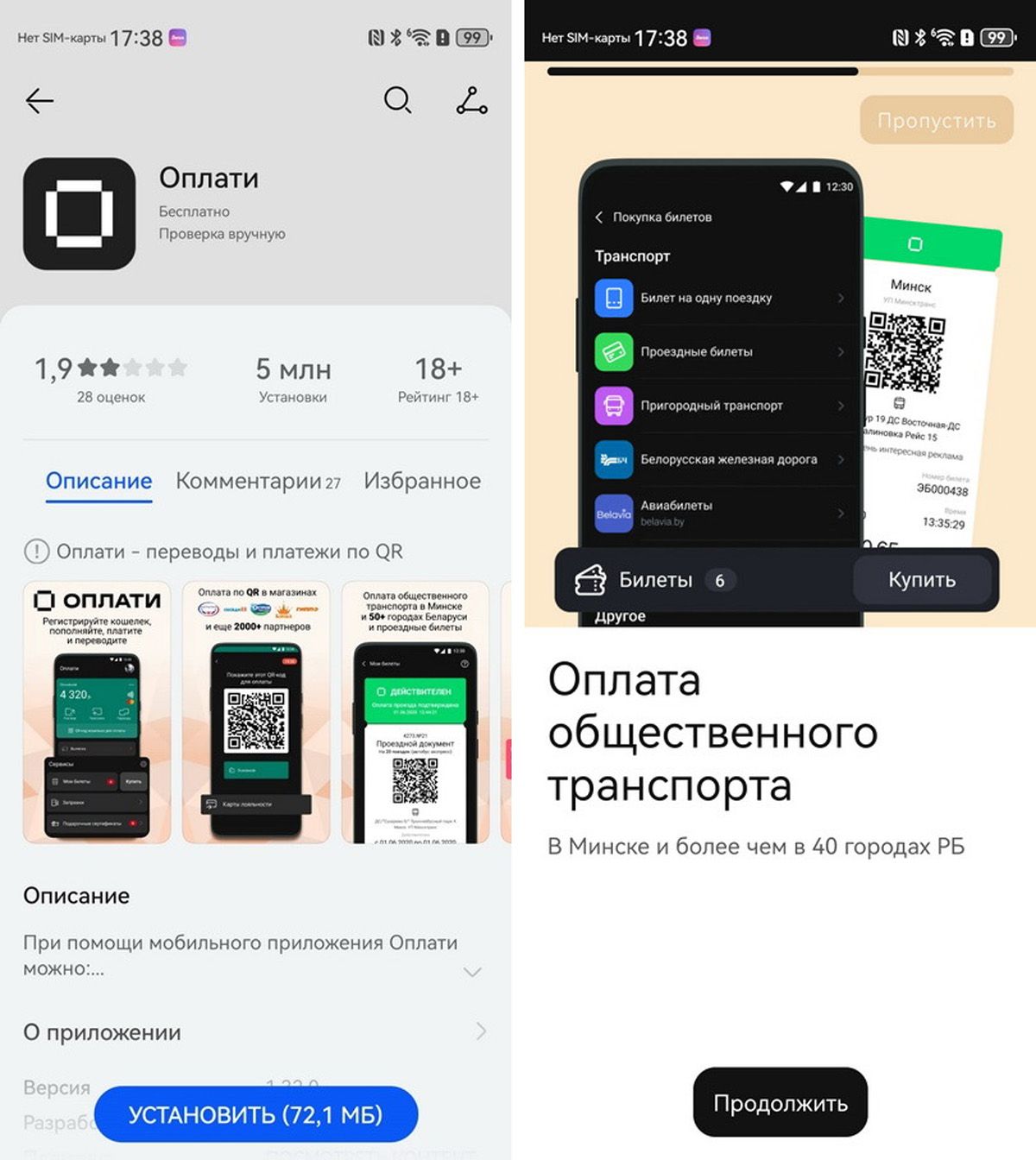Open the Избранное tab
Image resolution: width=1036 pixels, height=1160 pixels.
point(422,481)
